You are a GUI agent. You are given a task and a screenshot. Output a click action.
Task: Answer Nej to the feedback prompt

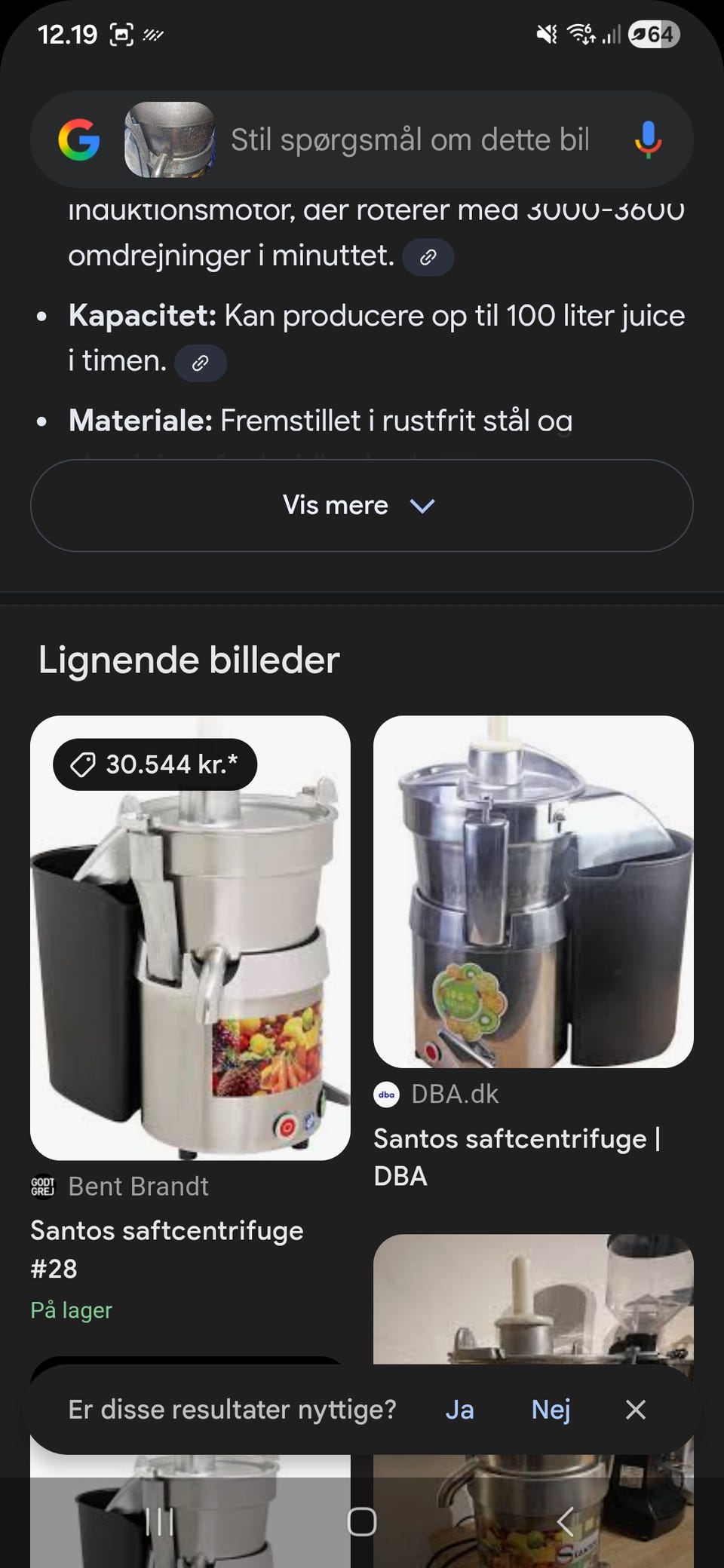pos(551,1409)
